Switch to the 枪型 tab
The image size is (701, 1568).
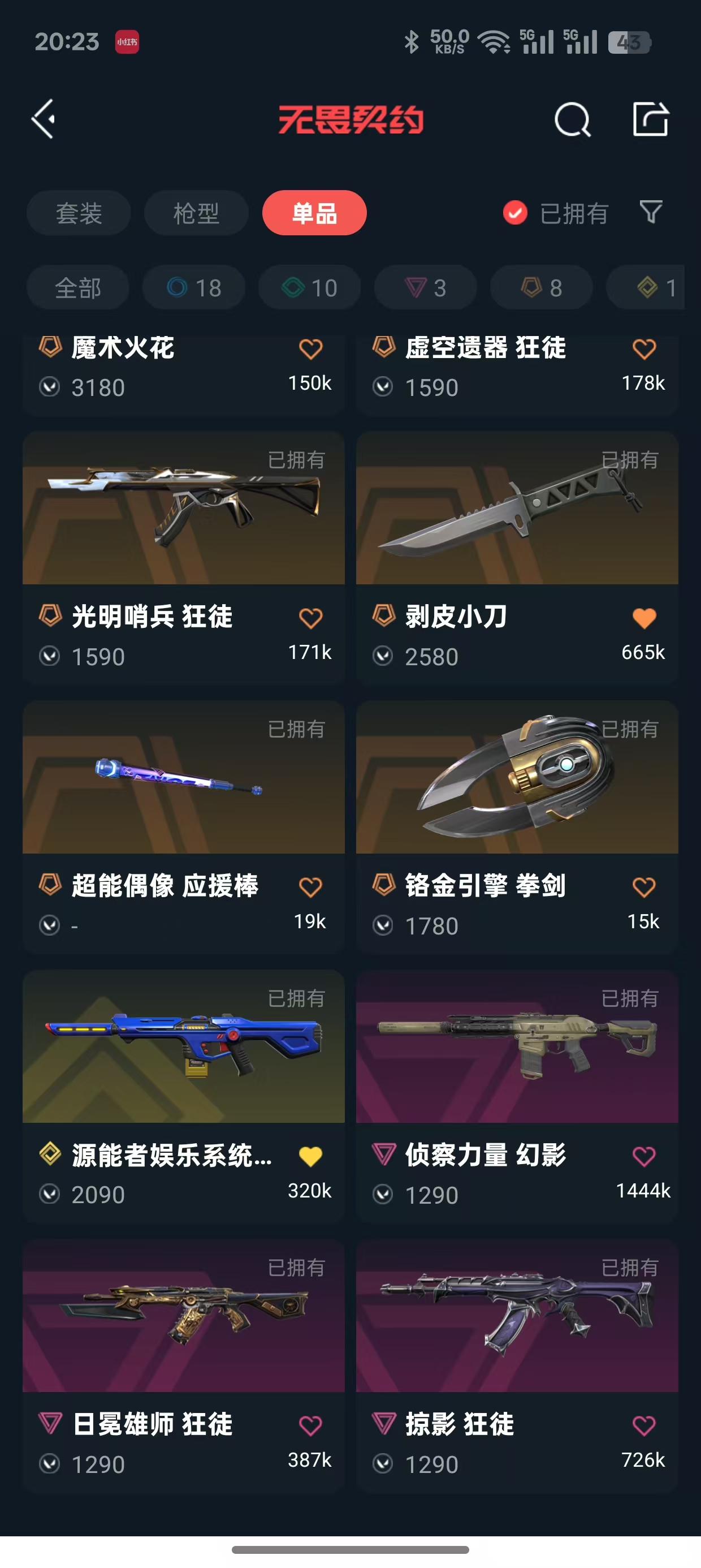196,213
